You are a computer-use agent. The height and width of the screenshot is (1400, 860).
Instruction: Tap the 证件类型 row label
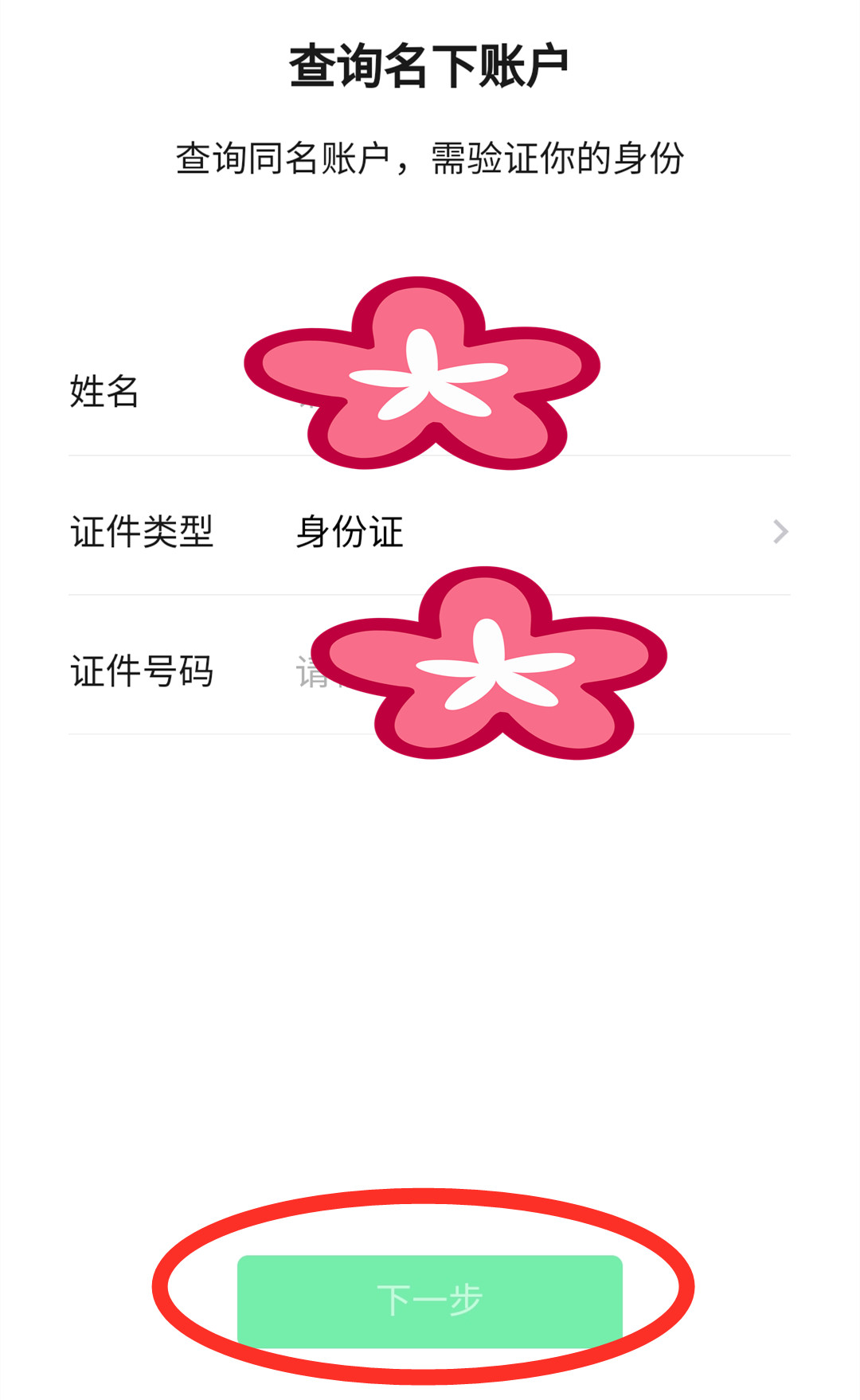pyautogui.click(x=142, y=532)
